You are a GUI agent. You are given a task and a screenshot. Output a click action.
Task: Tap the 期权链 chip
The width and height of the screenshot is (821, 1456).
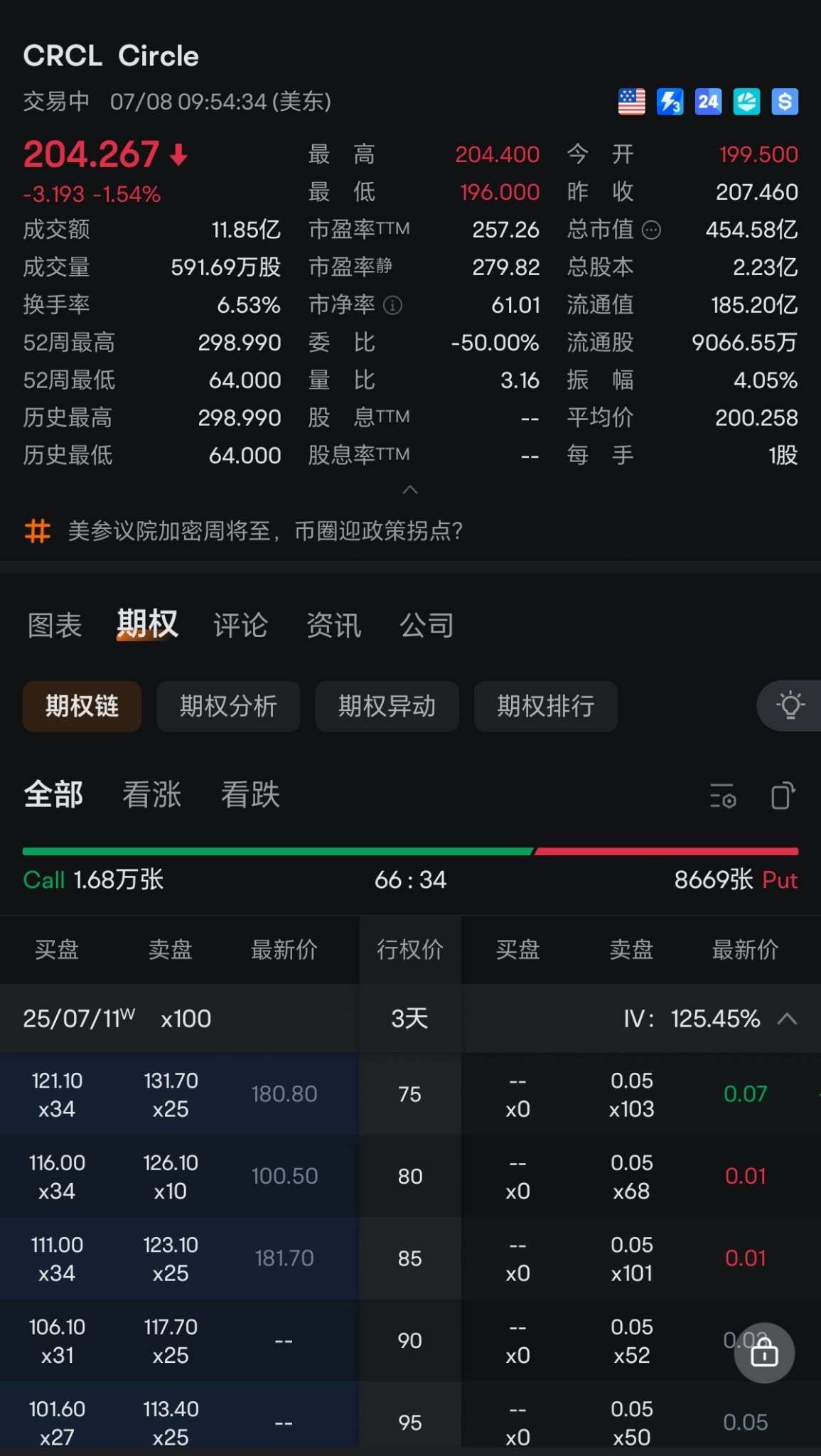pyautogui.click(x=82, y=706)
